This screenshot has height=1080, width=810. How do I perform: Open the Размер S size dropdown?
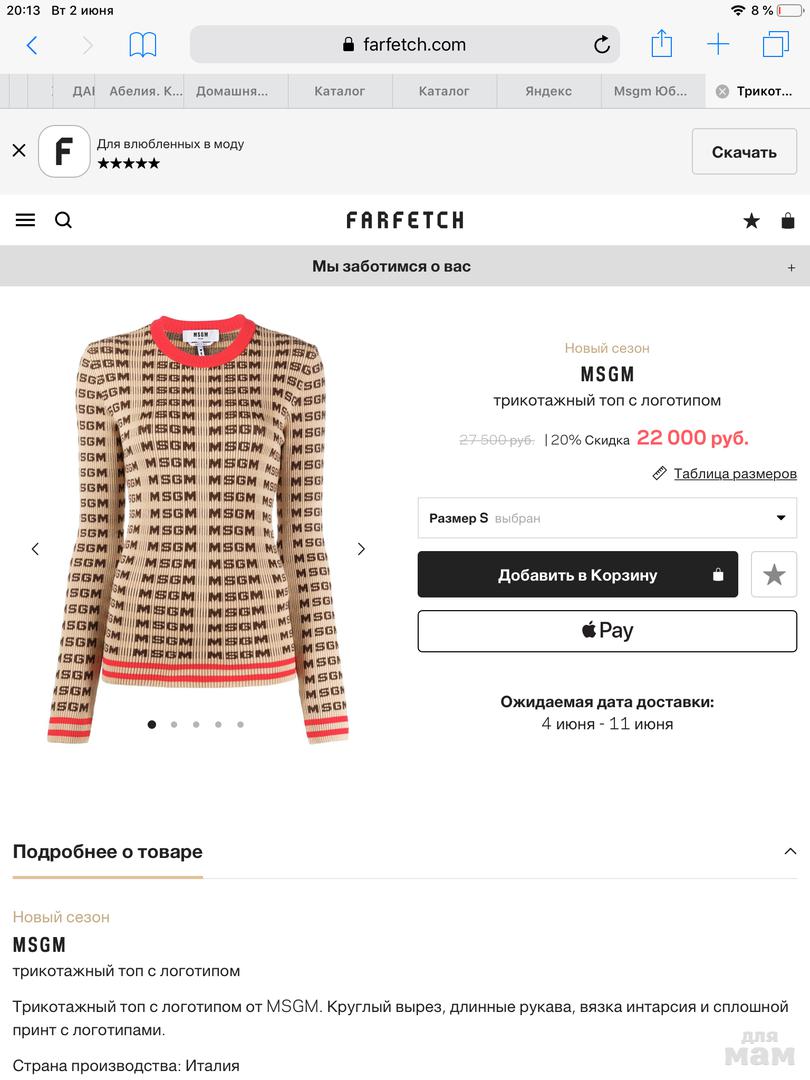(607, 518)
